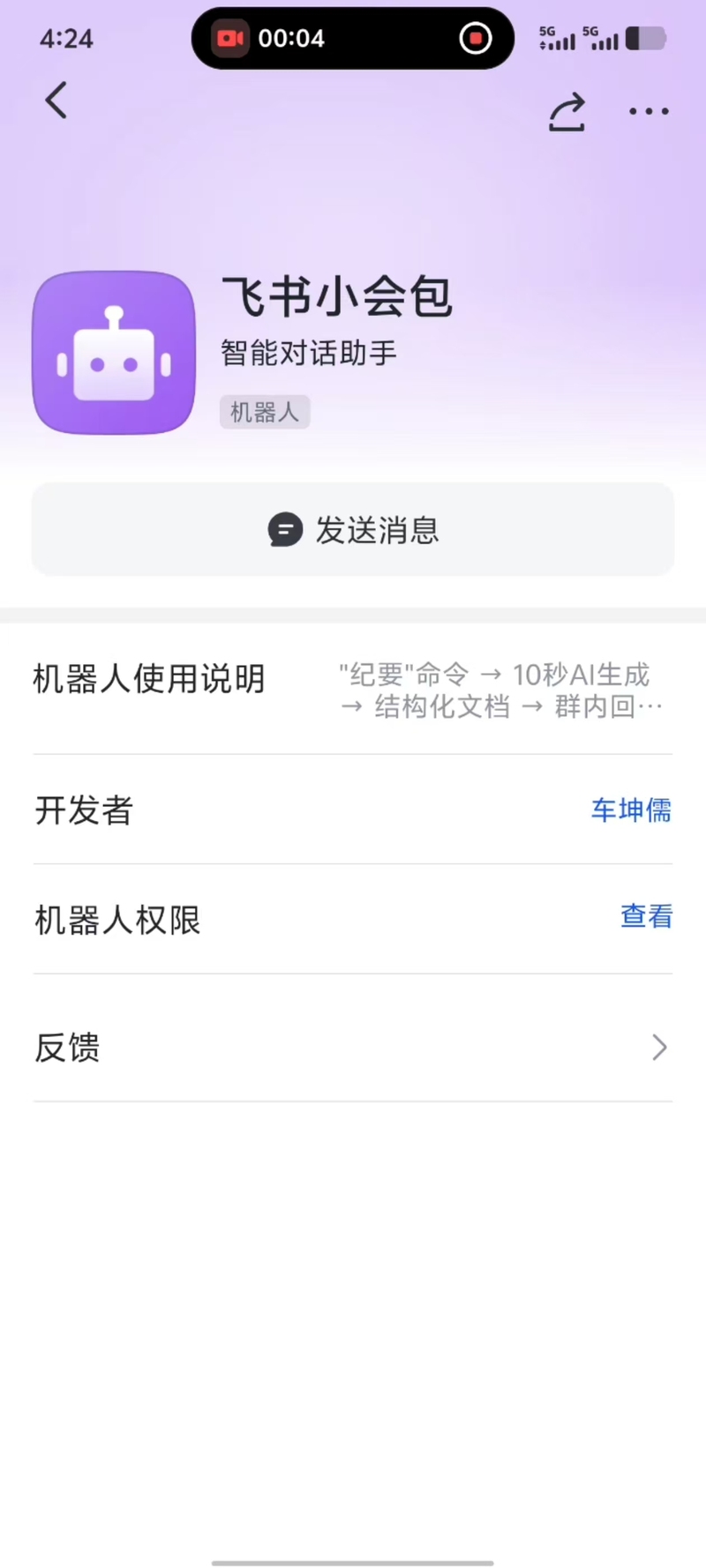706x1568 pixels.
Task: Tap the 发送消息 button
Action: [353, 530]
